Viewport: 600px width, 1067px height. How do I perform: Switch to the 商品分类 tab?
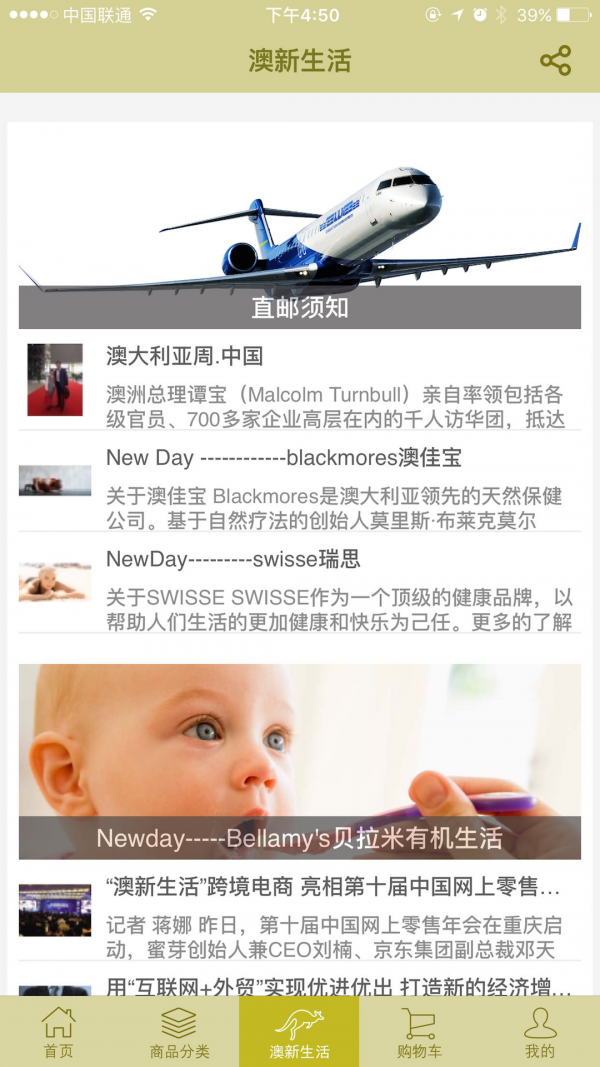[179, 1032]
